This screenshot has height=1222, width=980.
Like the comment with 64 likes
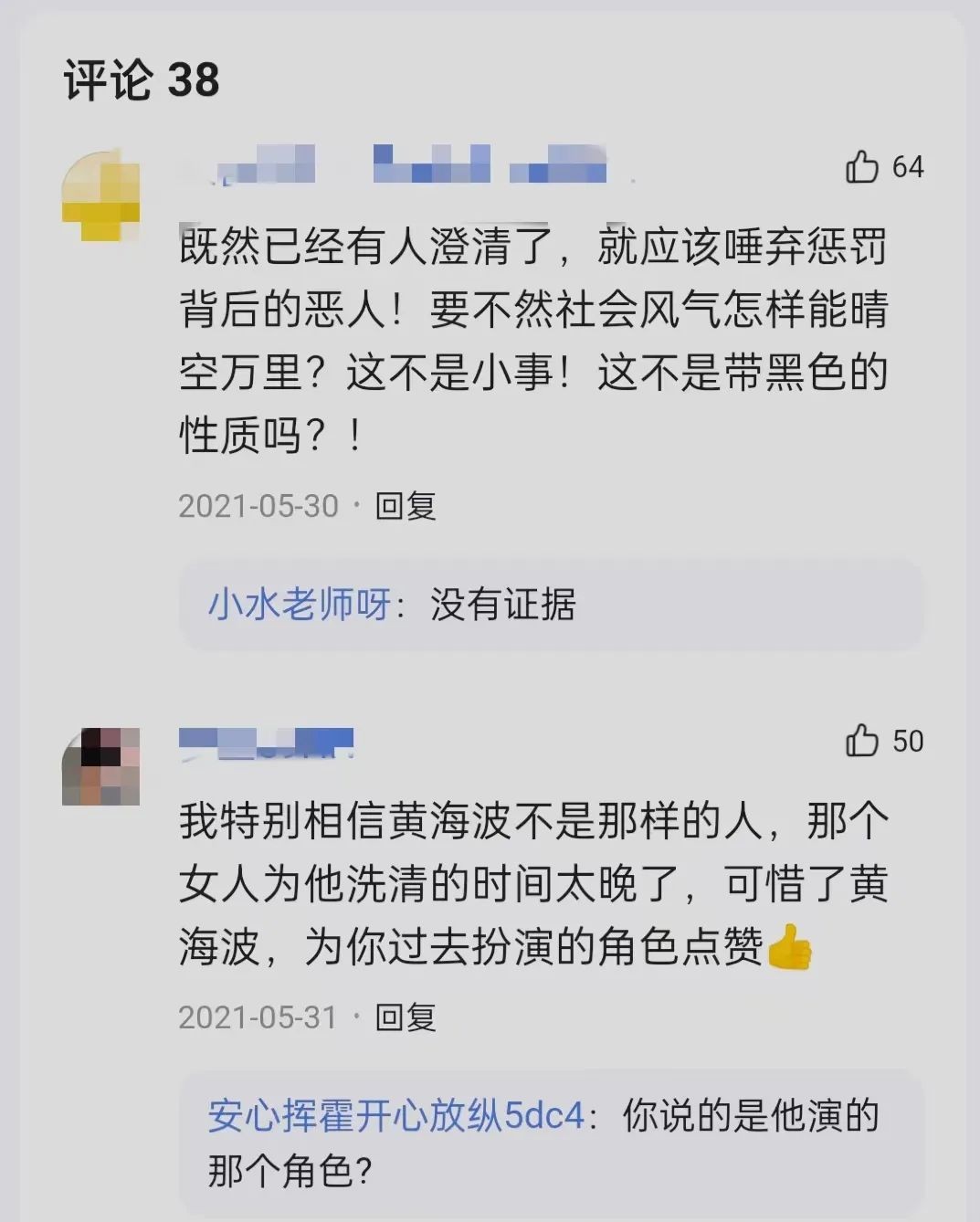(861, 167)
